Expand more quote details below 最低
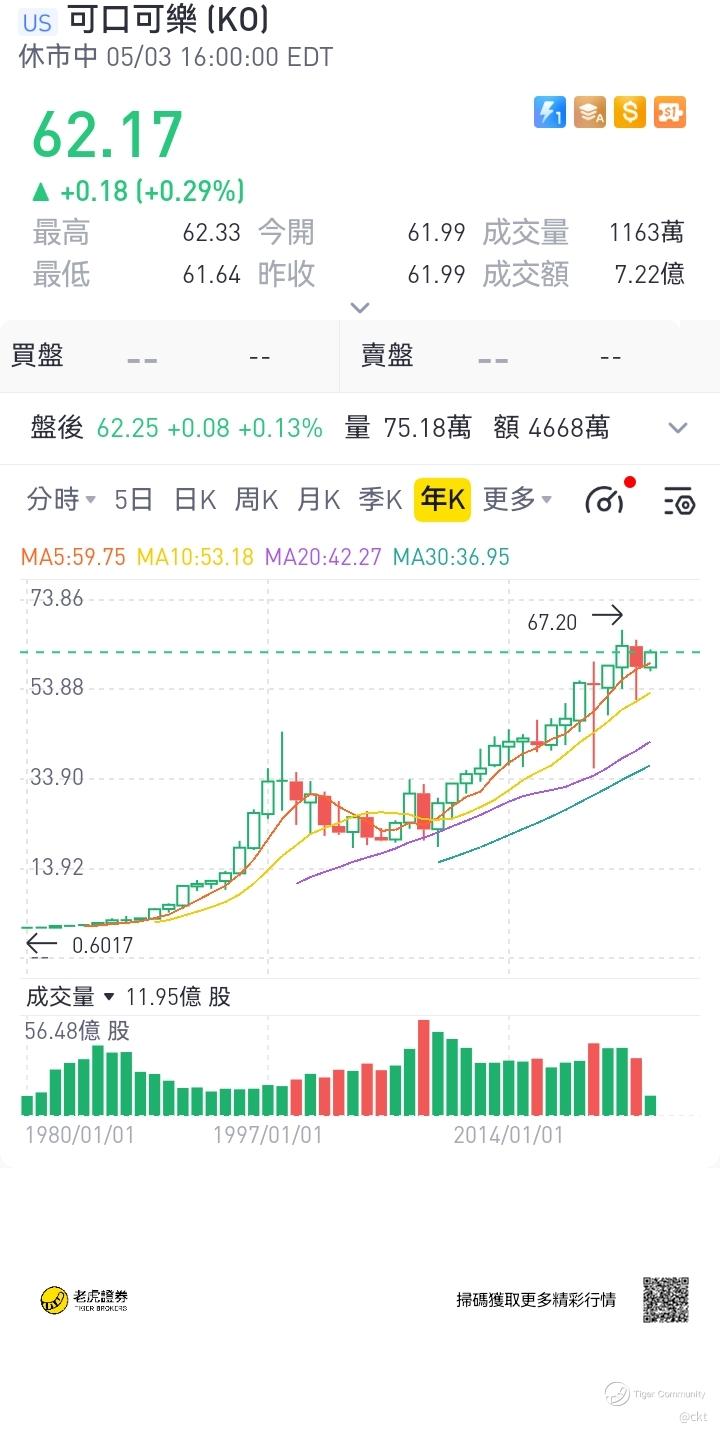This screenshot has height=1433, width=720. tap(360, 308)
